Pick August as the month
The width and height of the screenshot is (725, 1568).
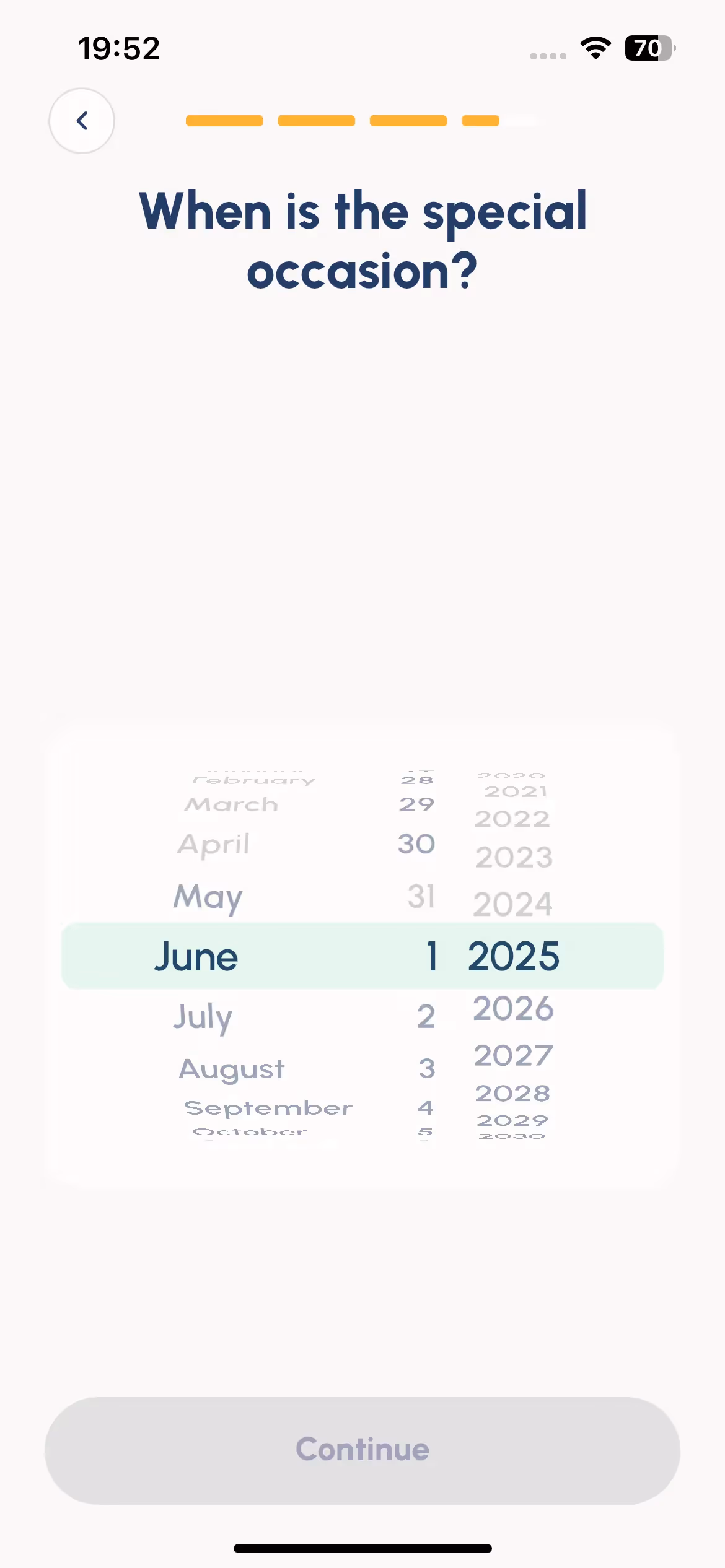point(232,1069)
